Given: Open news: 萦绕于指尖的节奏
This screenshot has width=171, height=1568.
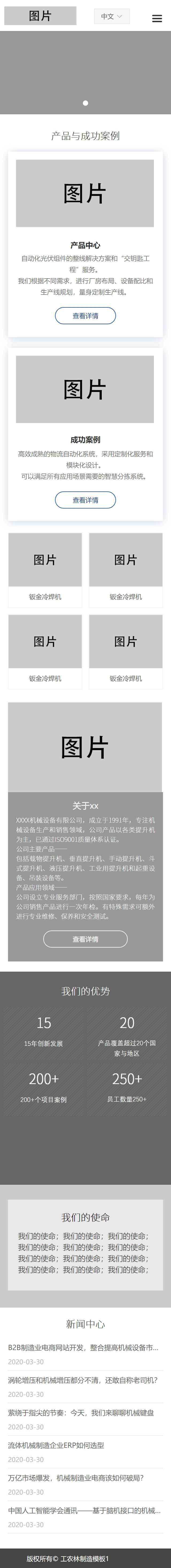Looking at the screenshot, I should (81, 1413).
